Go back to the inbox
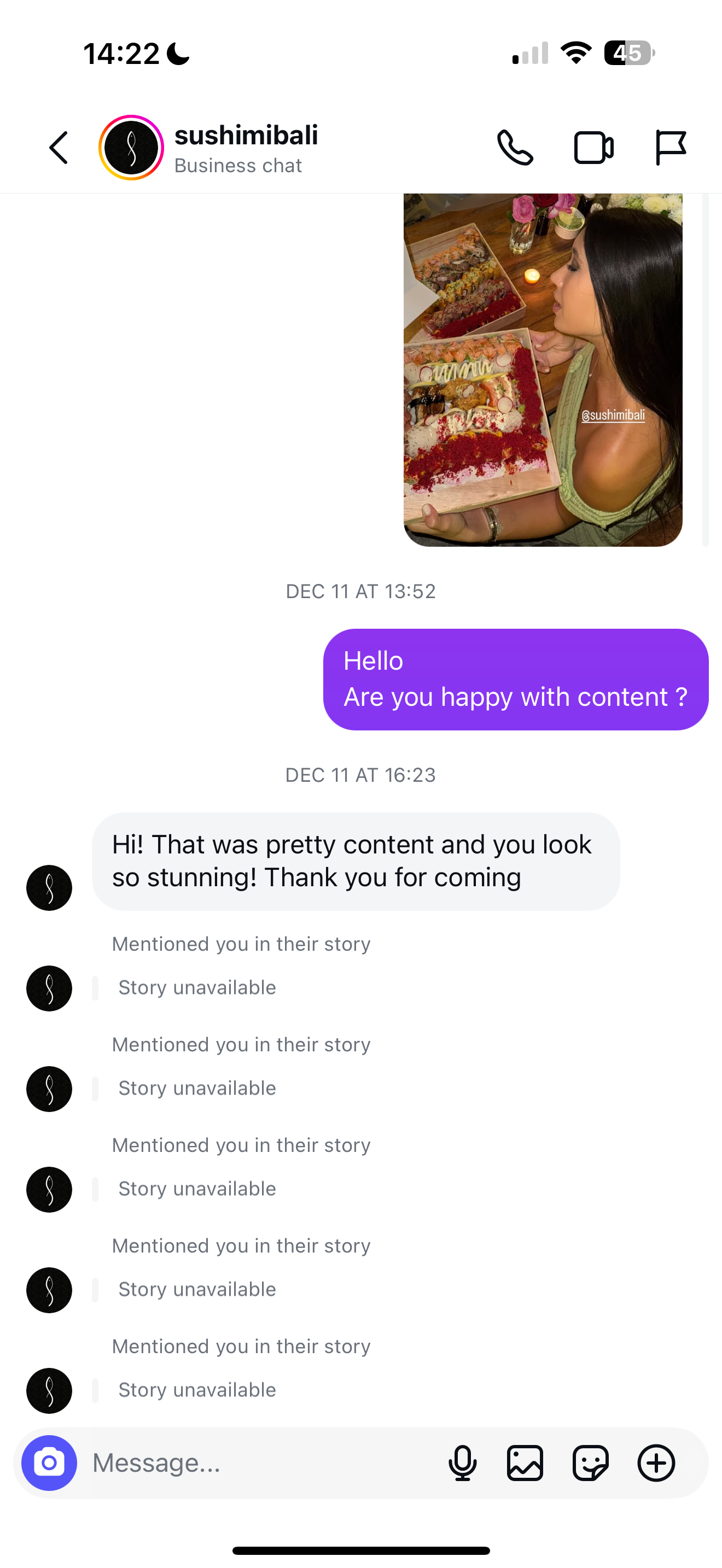 59,148
